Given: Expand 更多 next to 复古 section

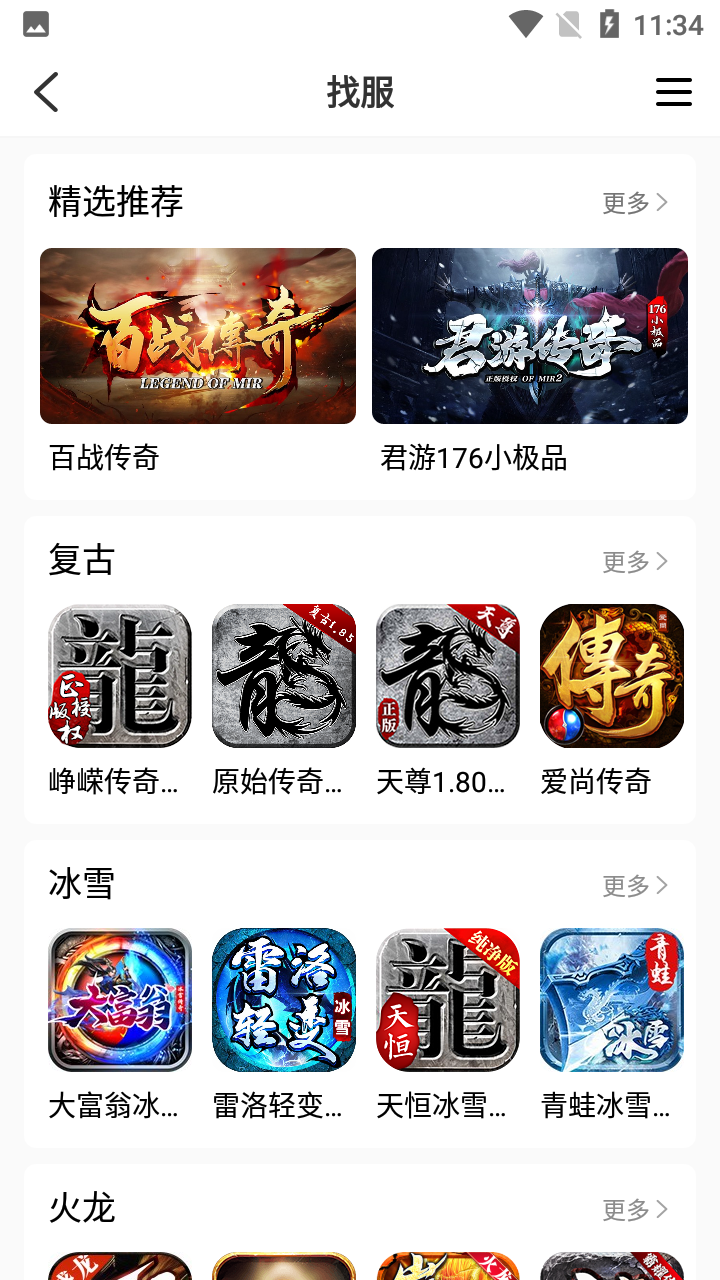Looking at the screenshot, I should click(634, 561).
